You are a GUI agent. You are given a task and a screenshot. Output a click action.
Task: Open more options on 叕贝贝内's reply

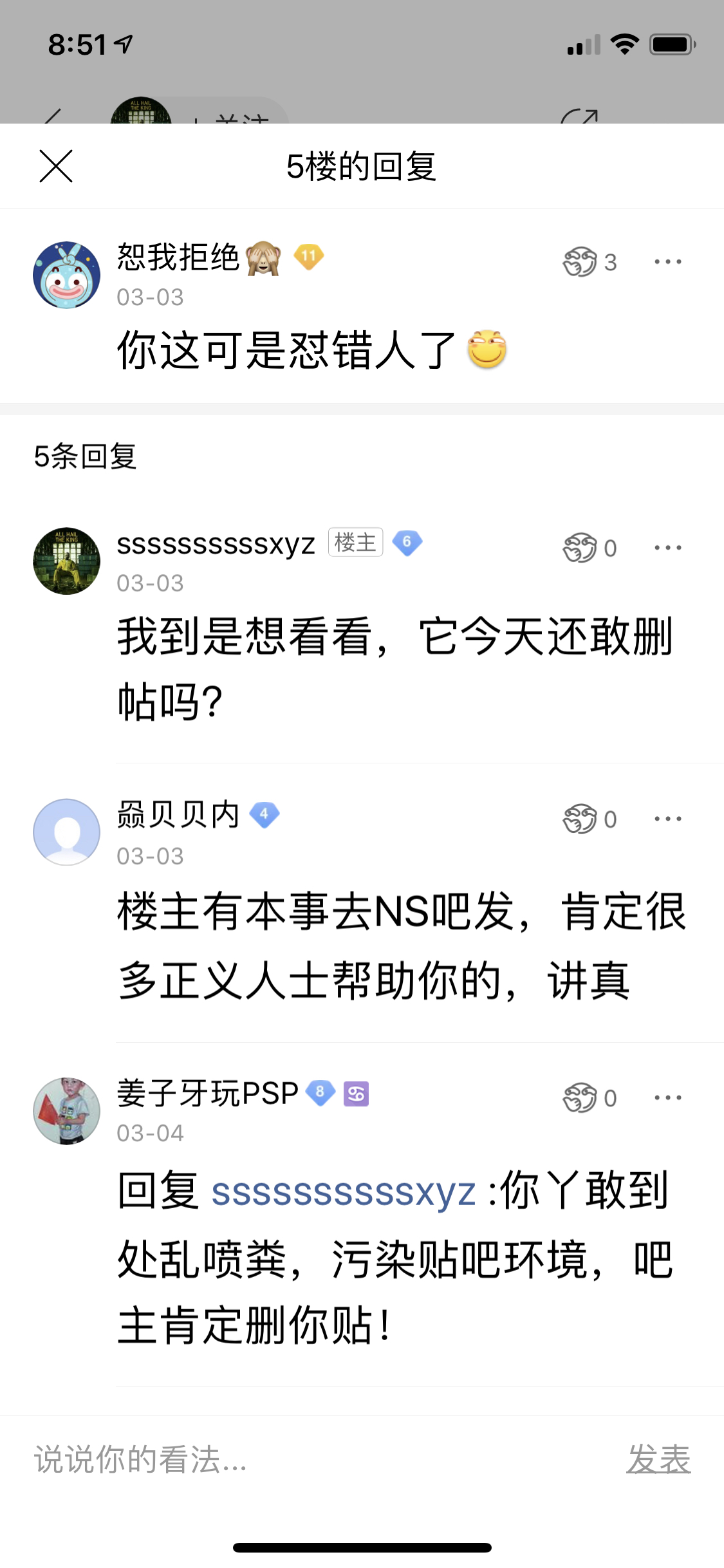point(667,819)
